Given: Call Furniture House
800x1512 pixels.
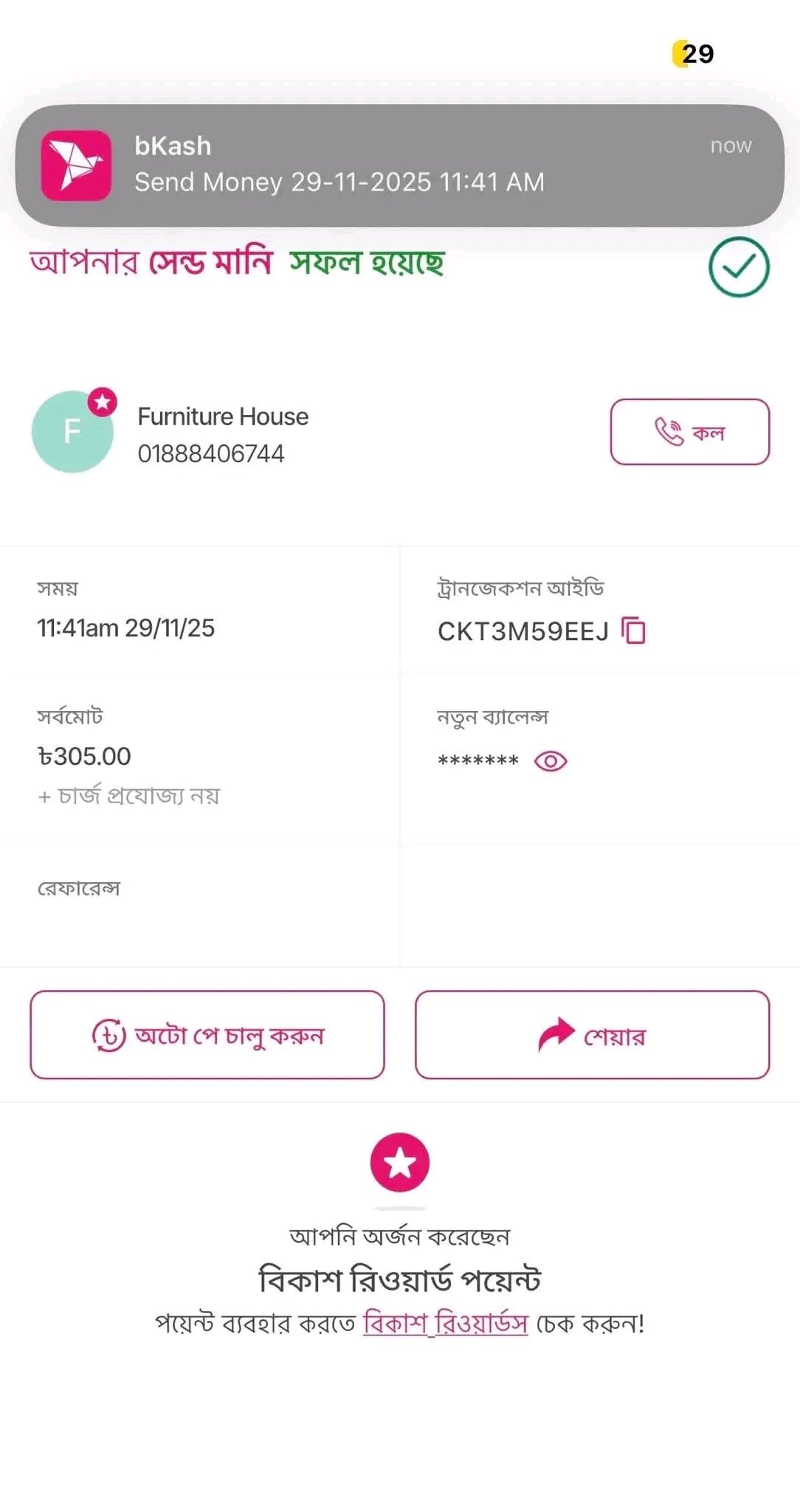Looking at the screenshot, I should coord(689,432).
